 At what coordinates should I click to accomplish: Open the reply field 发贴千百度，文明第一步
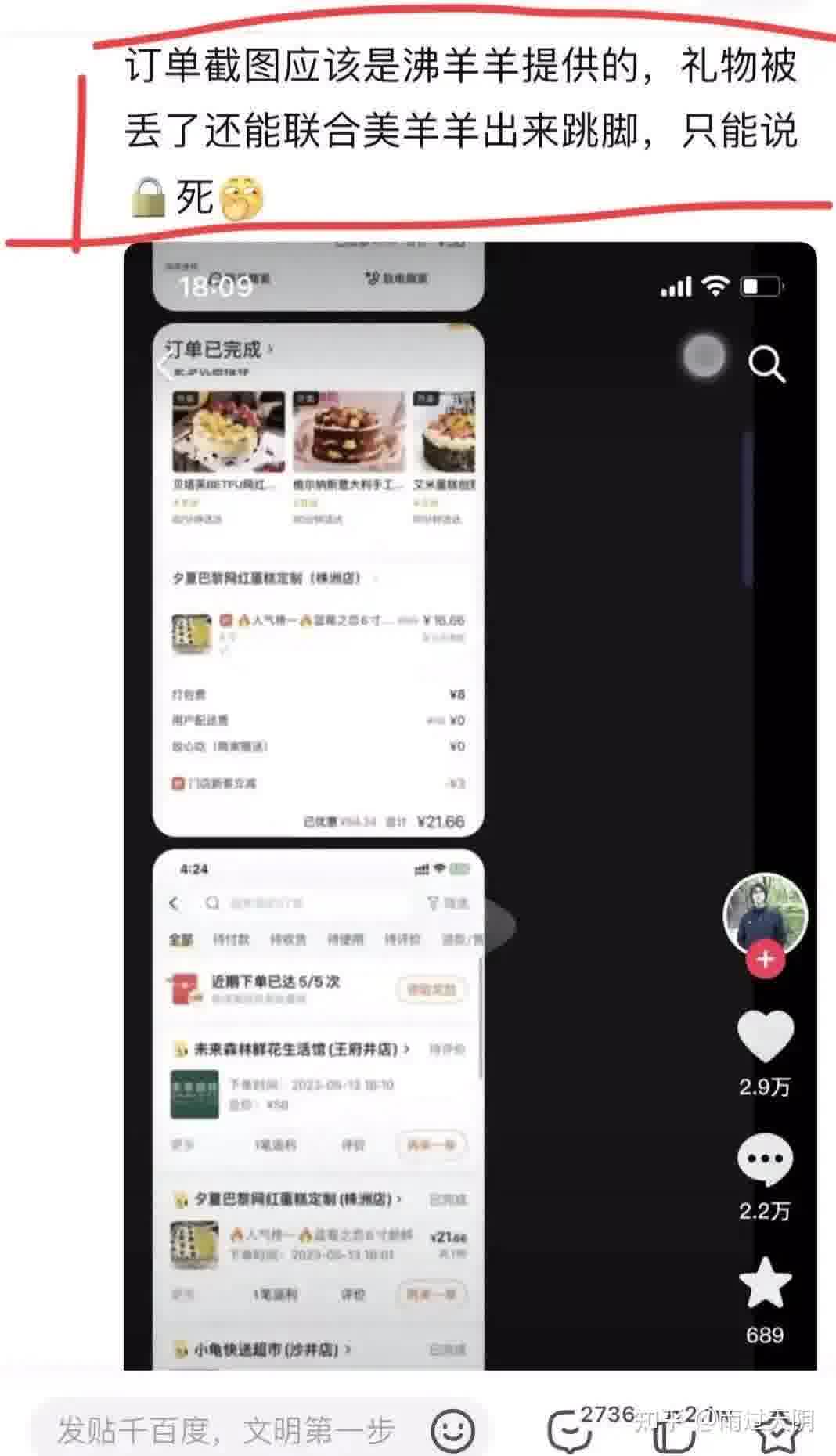(x=227, y=1430)
